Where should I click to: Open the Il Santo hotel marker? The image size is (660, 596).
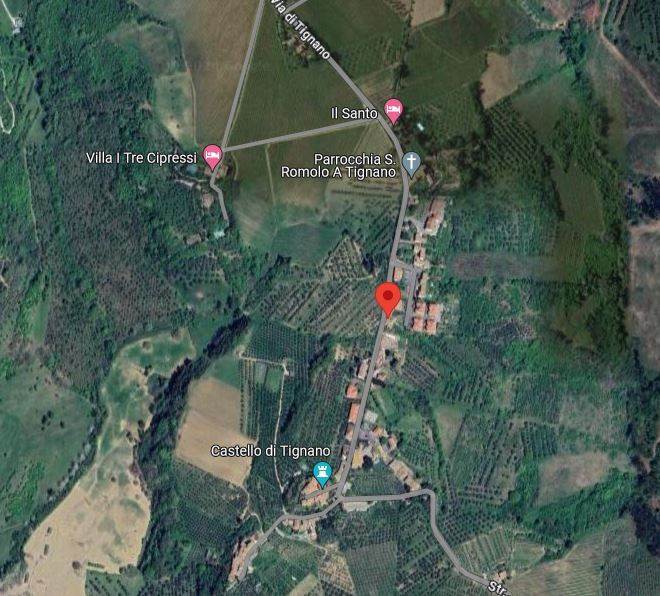pos(393,109)
